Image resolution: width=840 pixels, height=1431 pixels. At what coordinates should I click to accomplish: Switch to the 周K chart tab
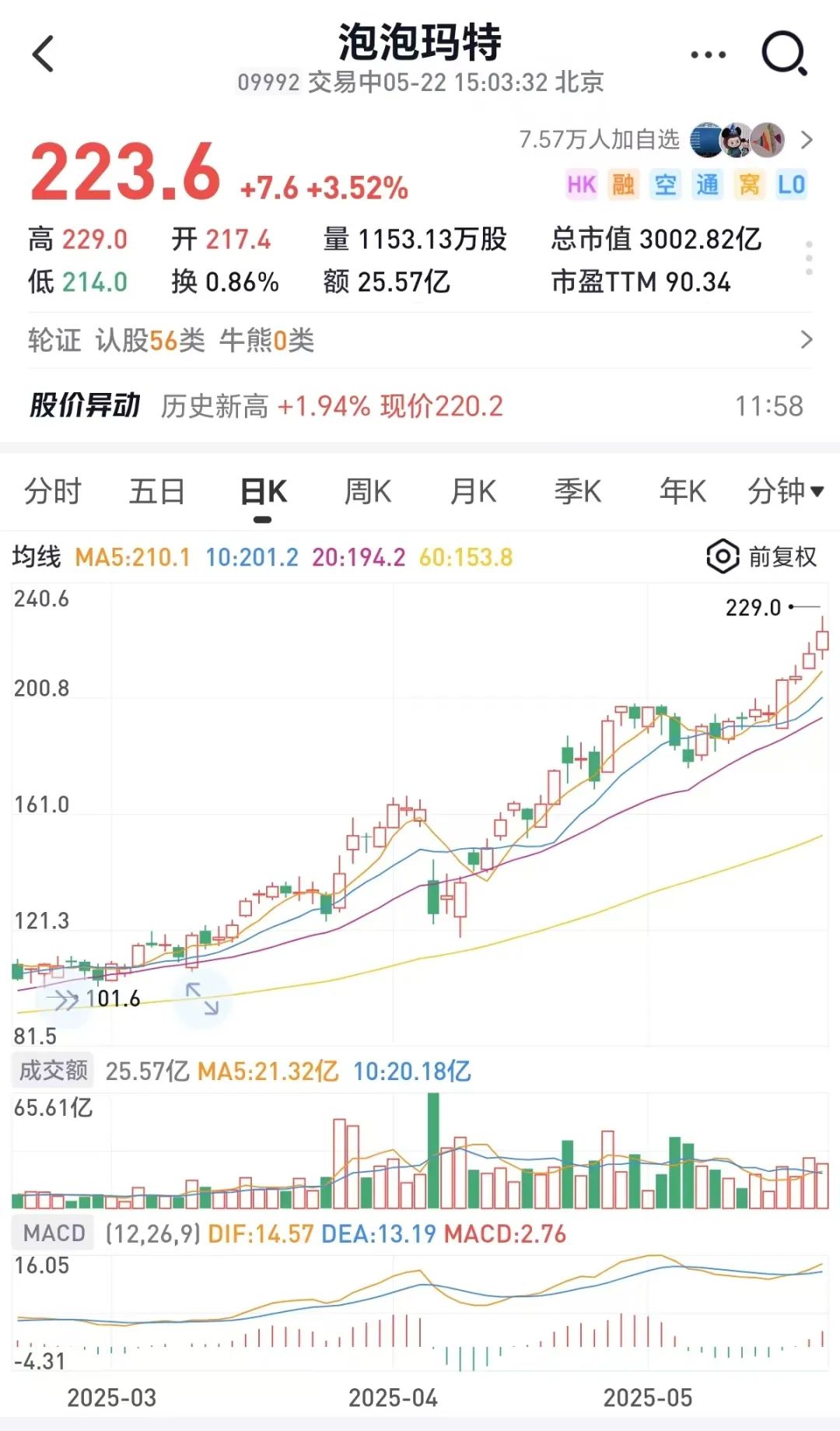pos(368,492)
